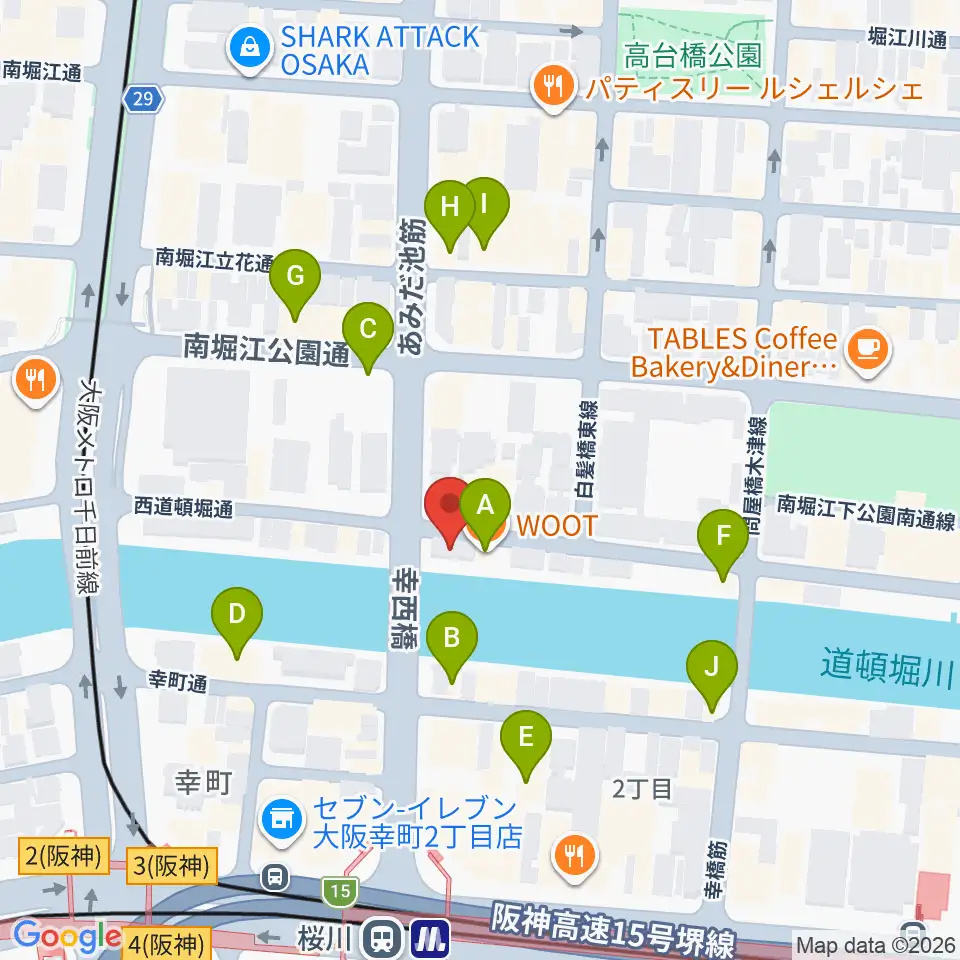Open the パティスリー ルシェルシェ restaurant pin
Screen dimensions: 960x960
(x=553, y=89)
